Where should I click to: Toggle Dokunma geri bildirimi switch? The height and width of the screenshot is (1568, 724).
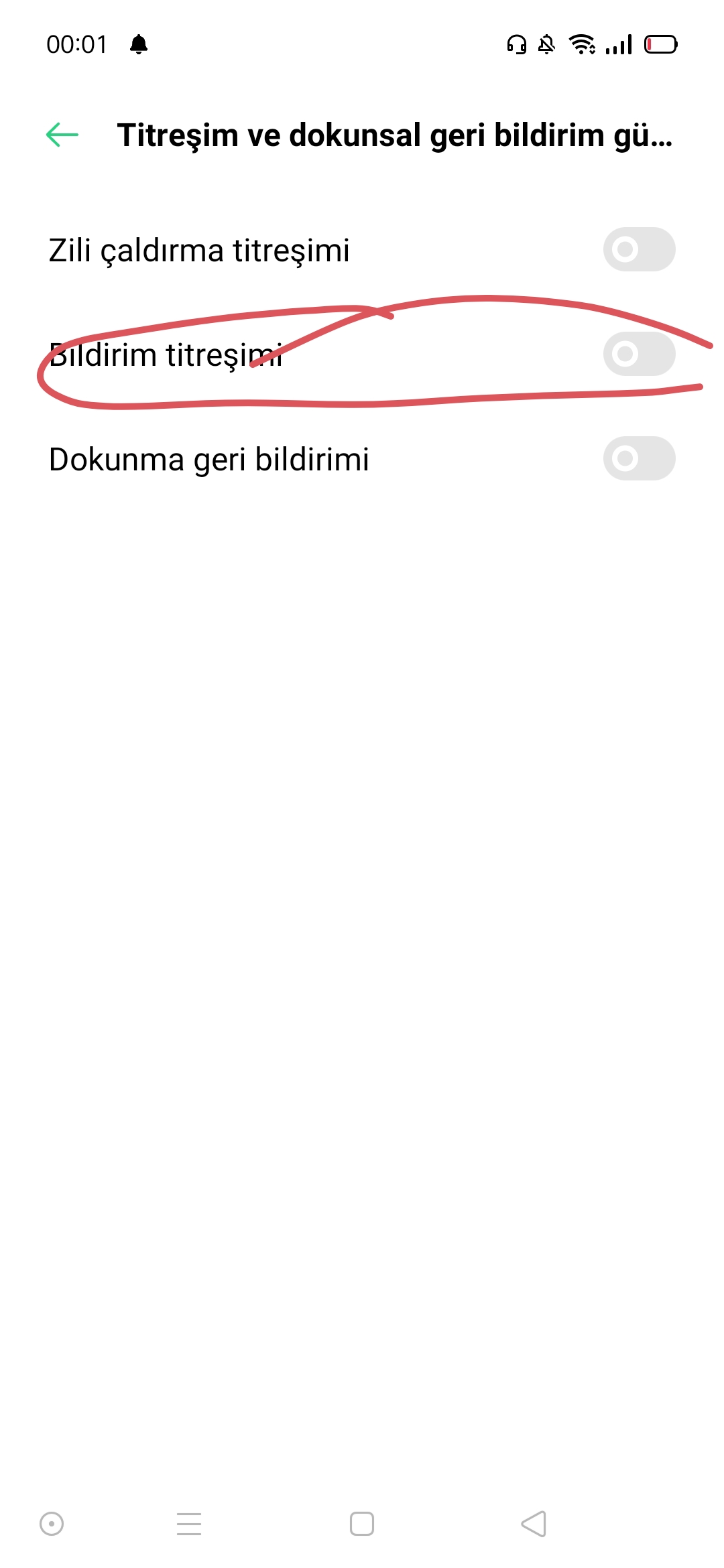point(639,458)
